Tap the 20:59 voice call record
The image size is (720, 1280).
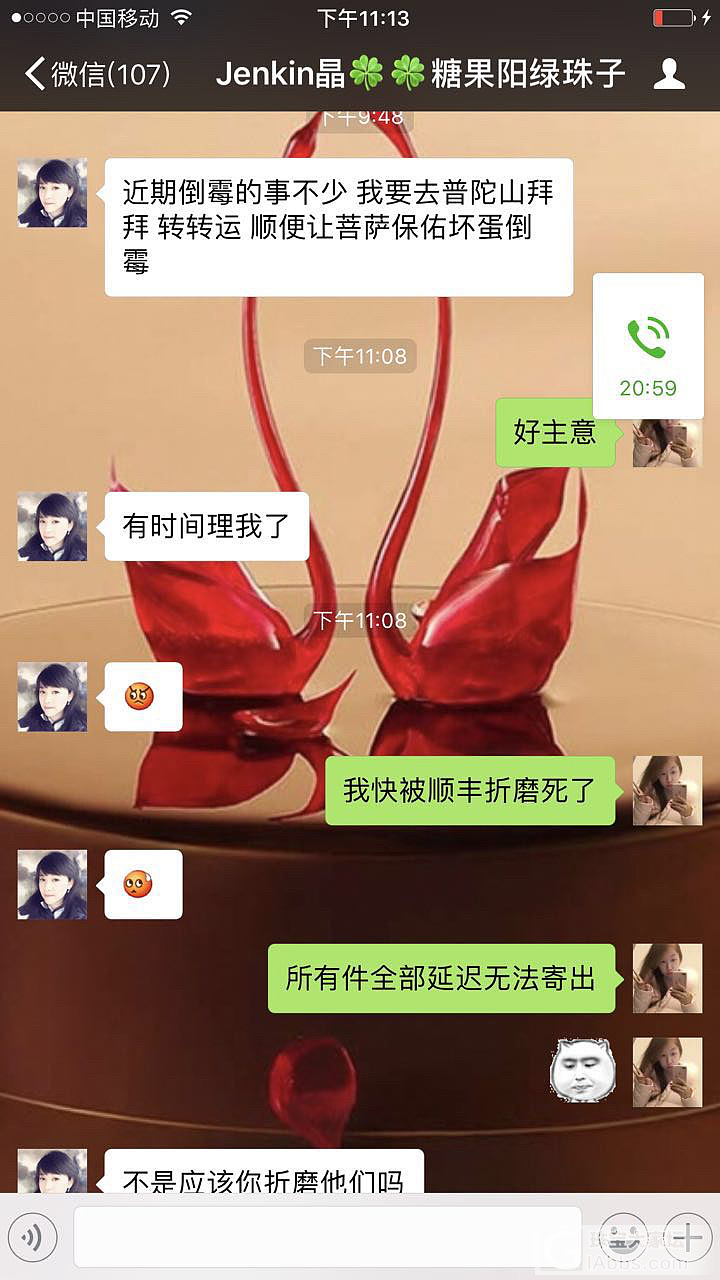647,346
